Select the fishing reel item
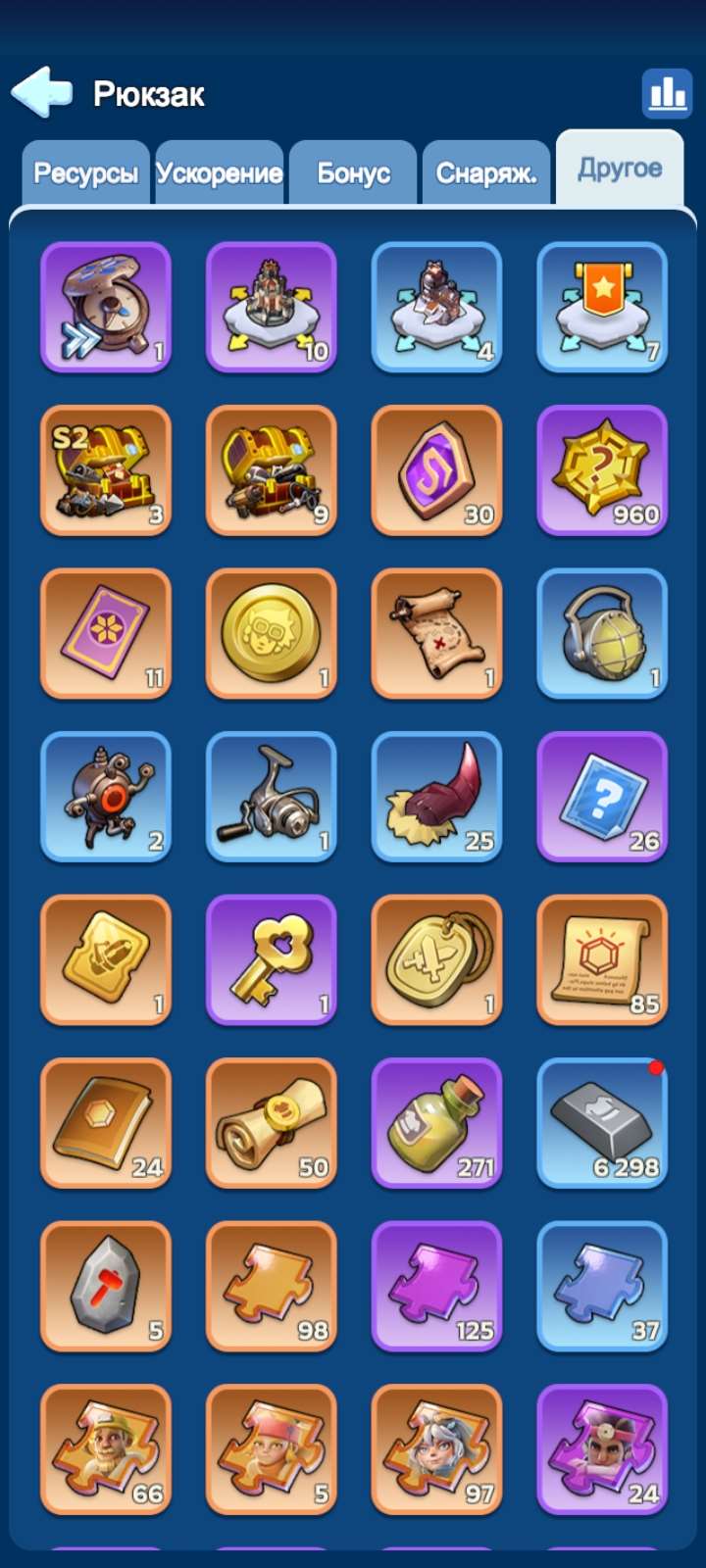The height and width of the screenshot is (1568, 706). (272, 797)
